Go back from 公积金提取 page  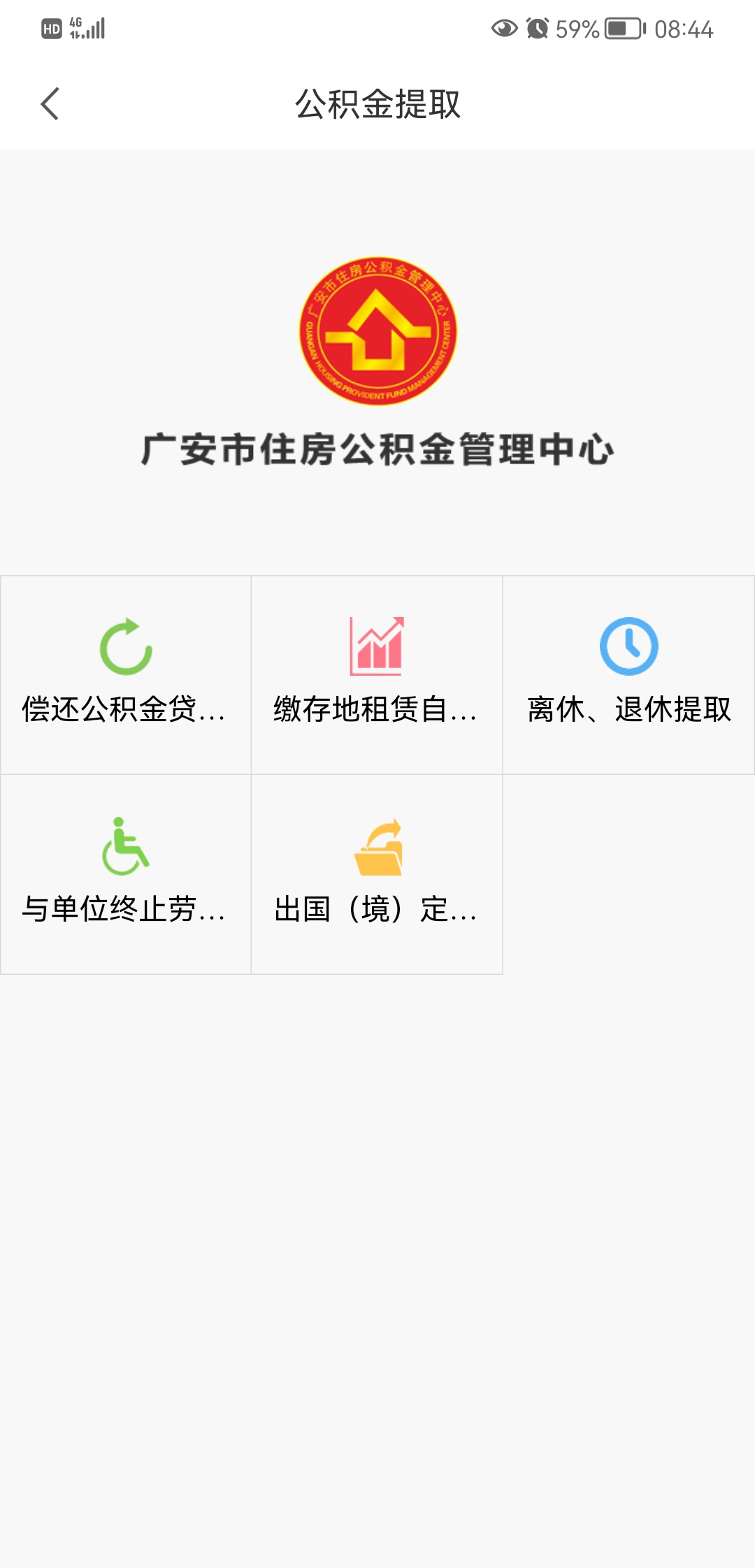[x=50, y=104]
